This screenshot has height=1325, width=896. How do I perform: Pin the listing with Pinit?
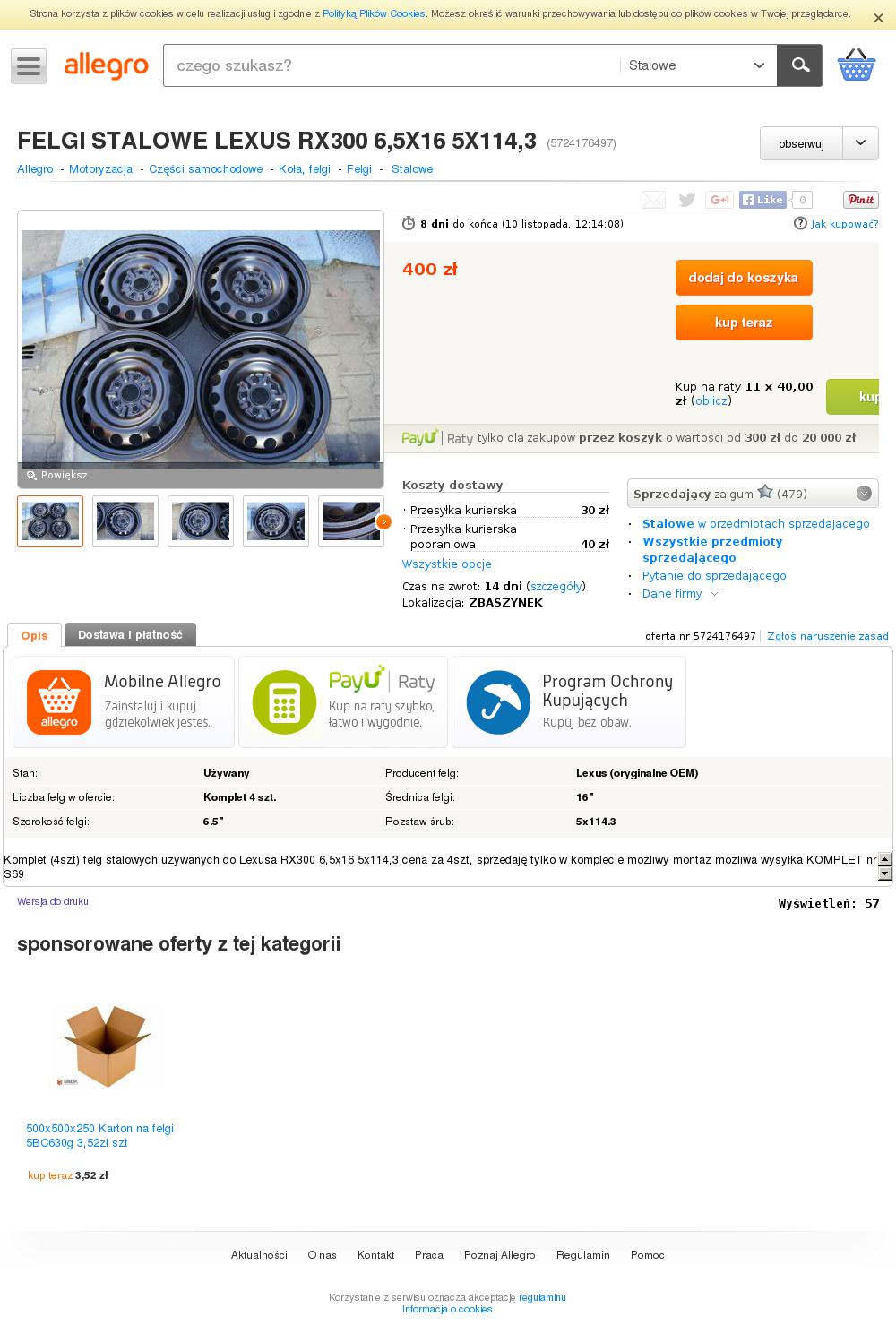click(860, 200)
